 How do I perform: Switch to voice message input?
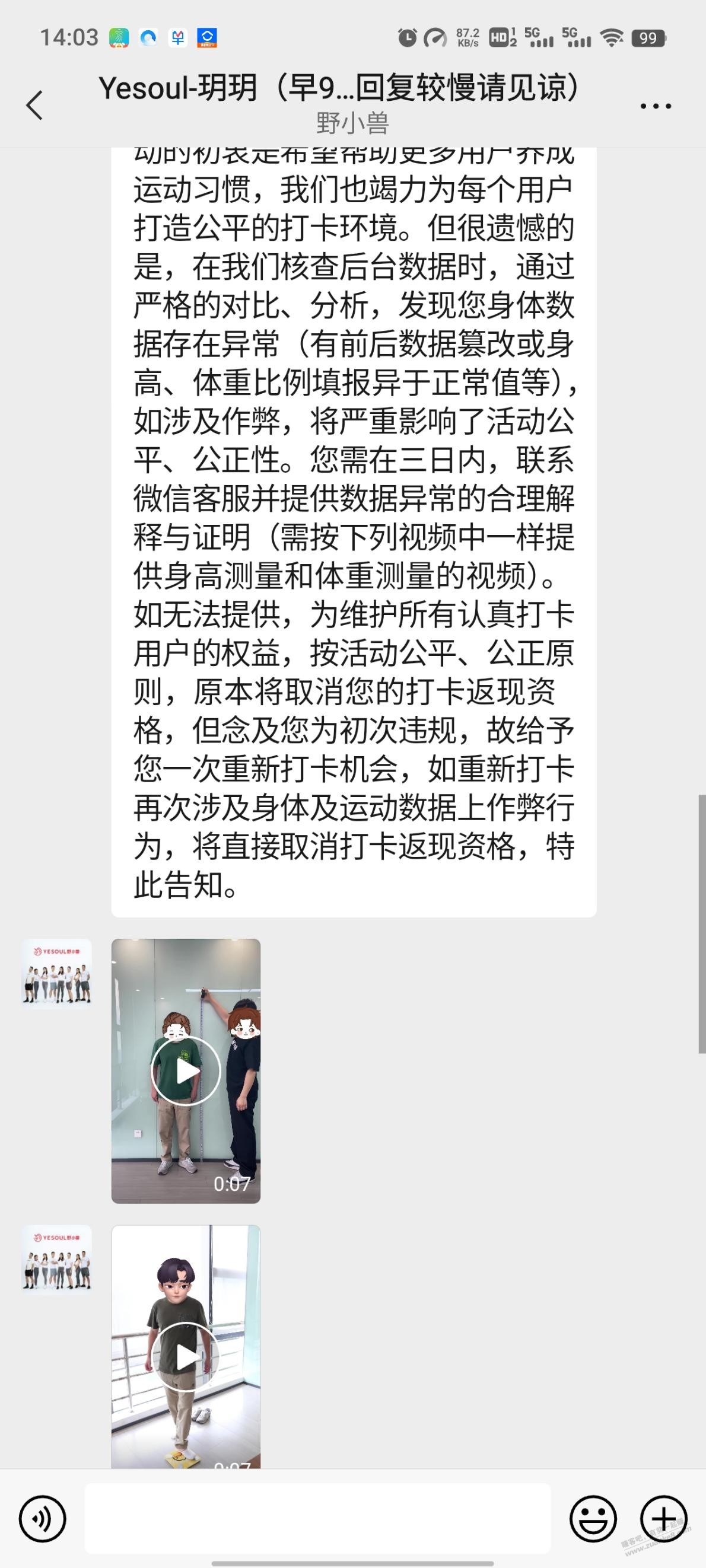42,1519
